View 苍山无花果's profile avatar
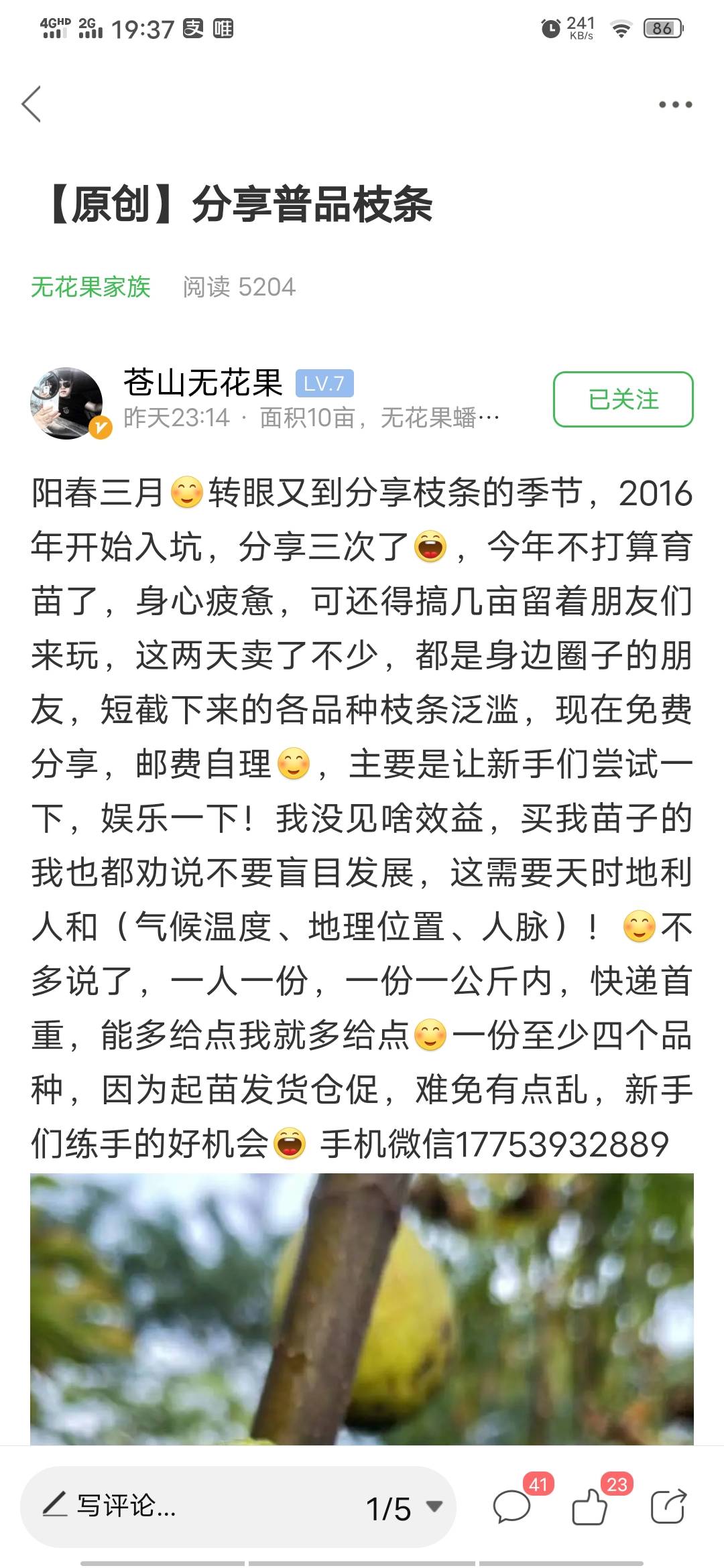The image size is (724, 1568). [67, 402]
